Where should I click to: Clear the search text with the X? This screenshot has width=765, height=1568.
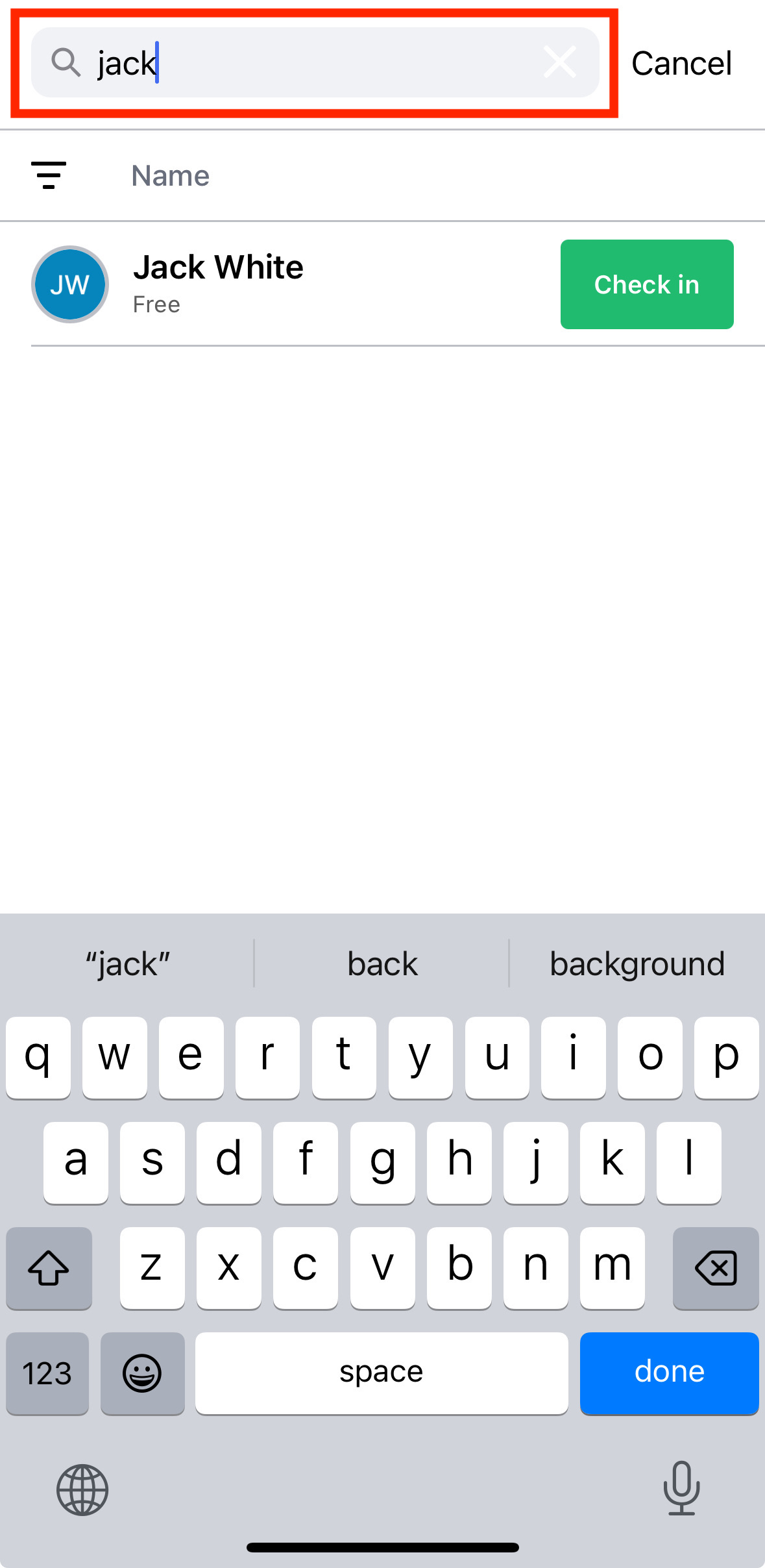click(559, 62)
